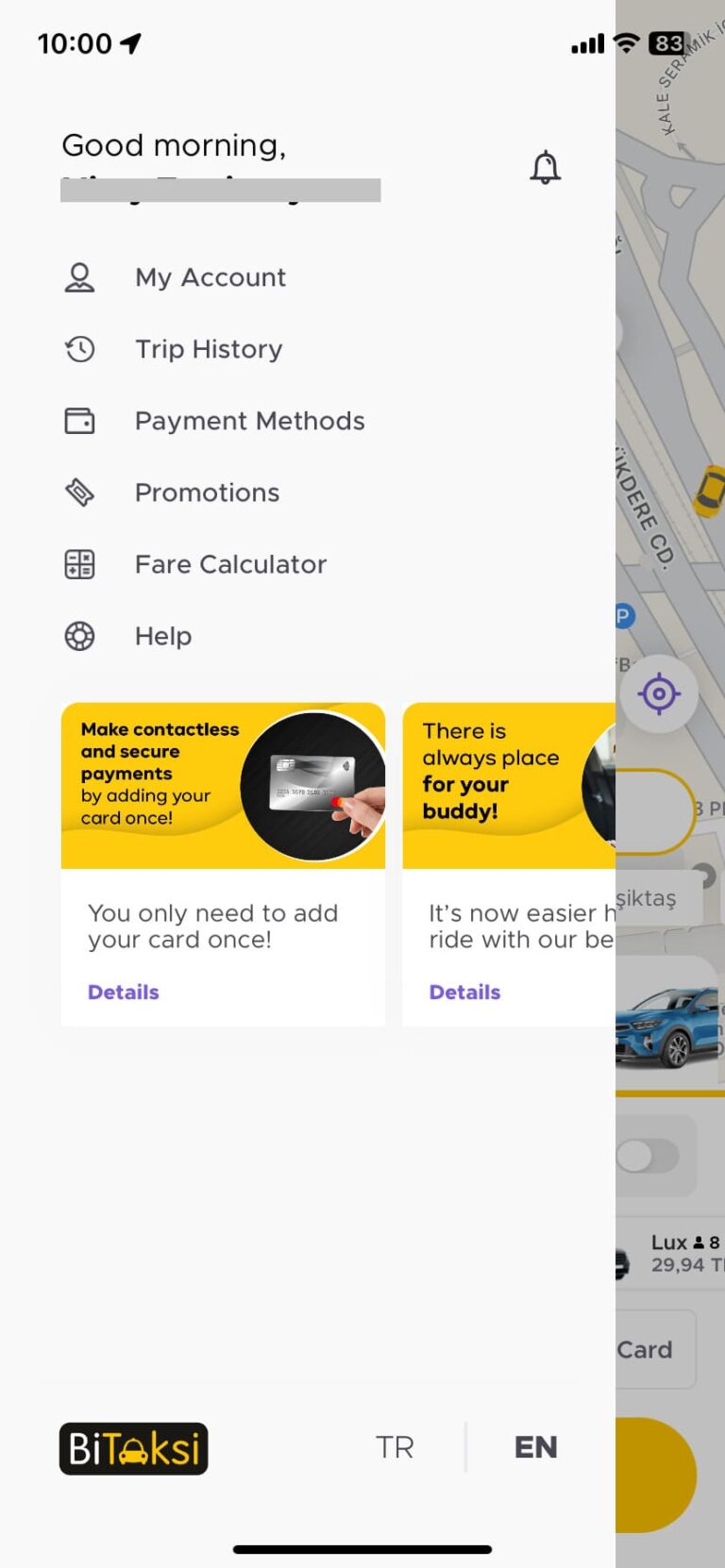
Task: Switch language to TR
Action: click(395, 1447)
